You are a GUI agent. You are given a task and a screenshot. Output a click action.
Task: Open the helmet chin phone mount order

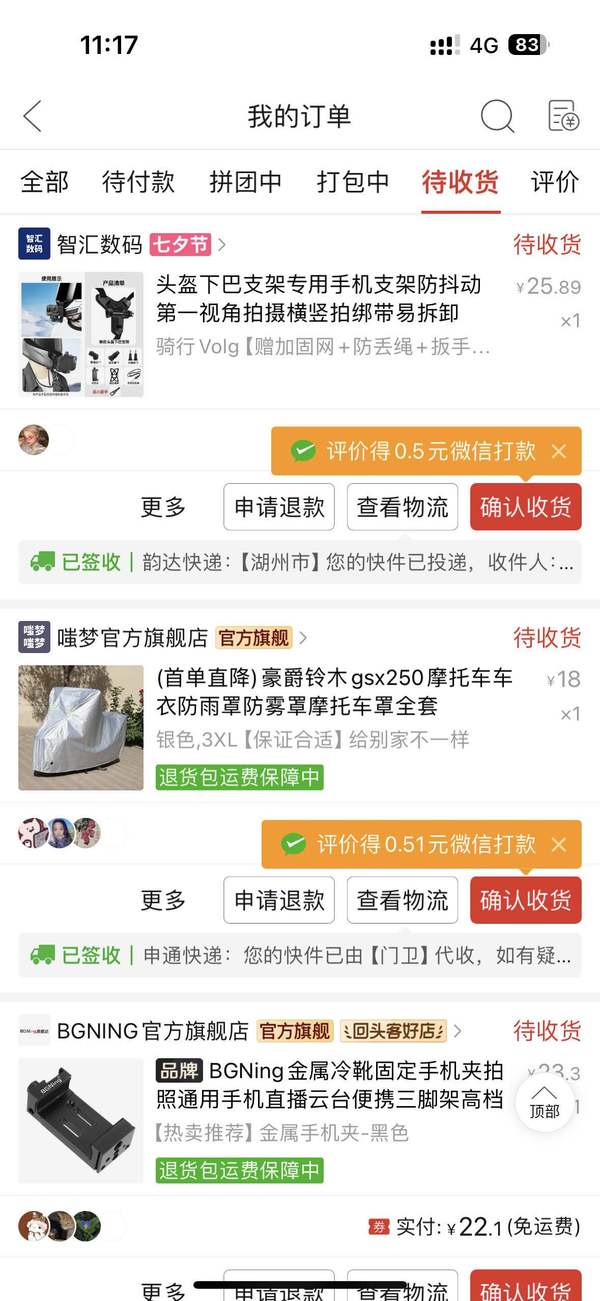318,299
